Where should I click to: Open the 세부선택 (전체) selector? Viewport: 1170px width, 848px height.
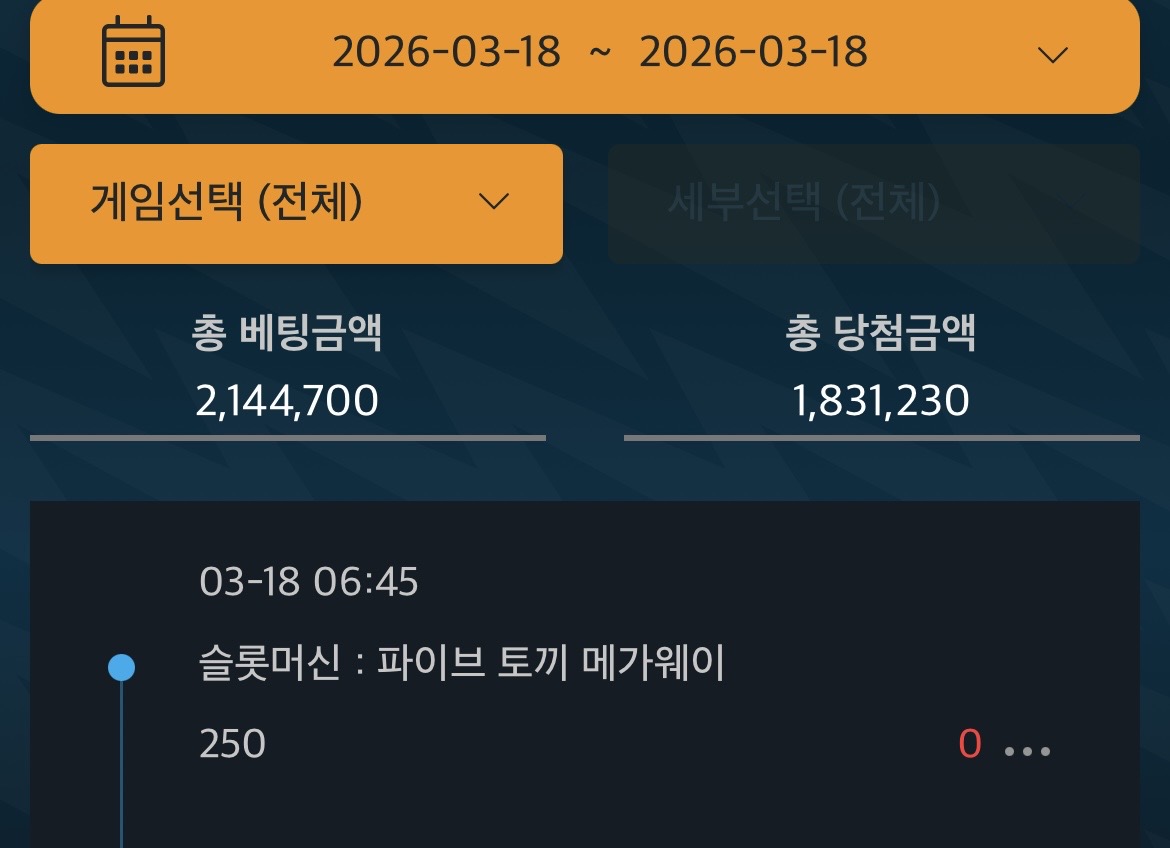pos(873,203)
